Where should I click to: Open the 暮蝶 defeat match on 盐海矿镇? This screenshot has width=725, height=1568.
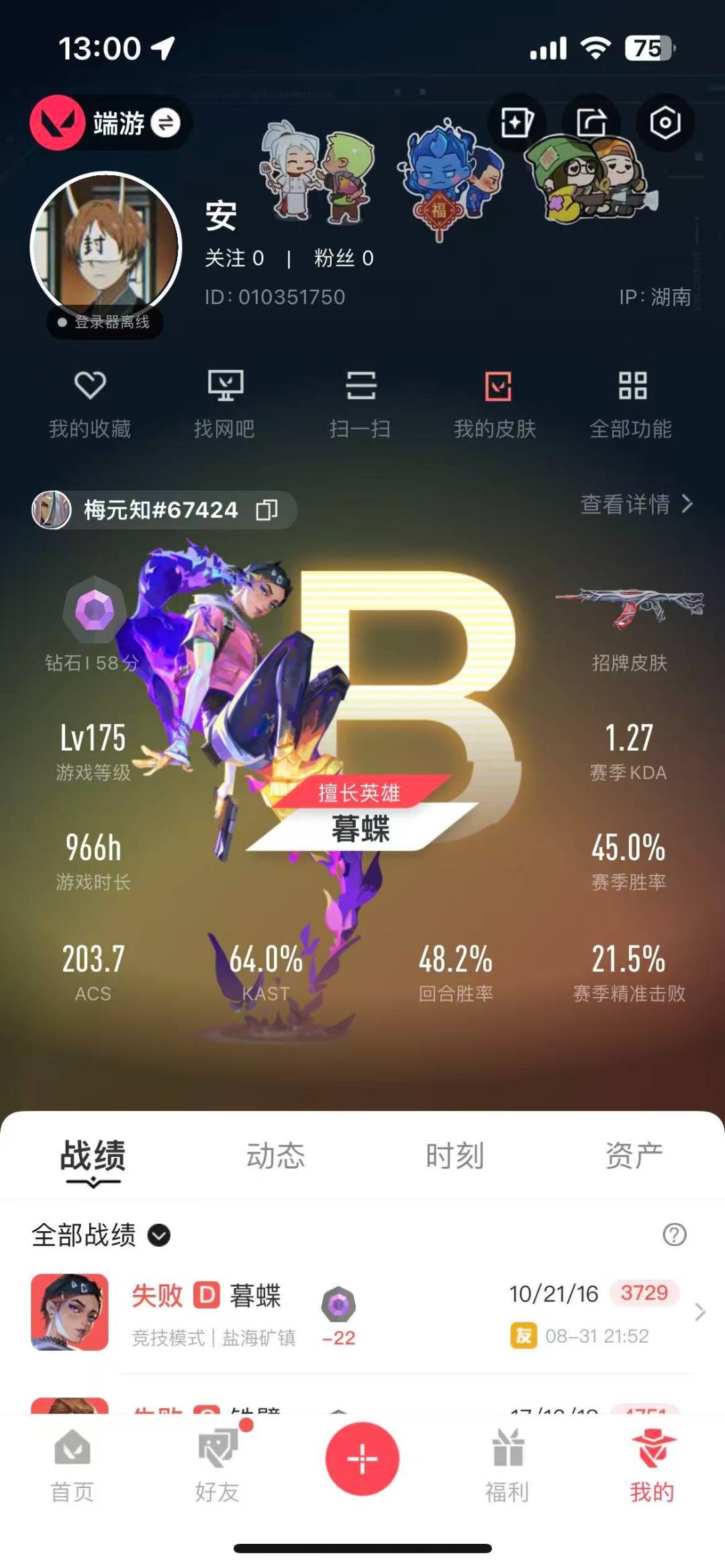click(x=362, y=1312)
